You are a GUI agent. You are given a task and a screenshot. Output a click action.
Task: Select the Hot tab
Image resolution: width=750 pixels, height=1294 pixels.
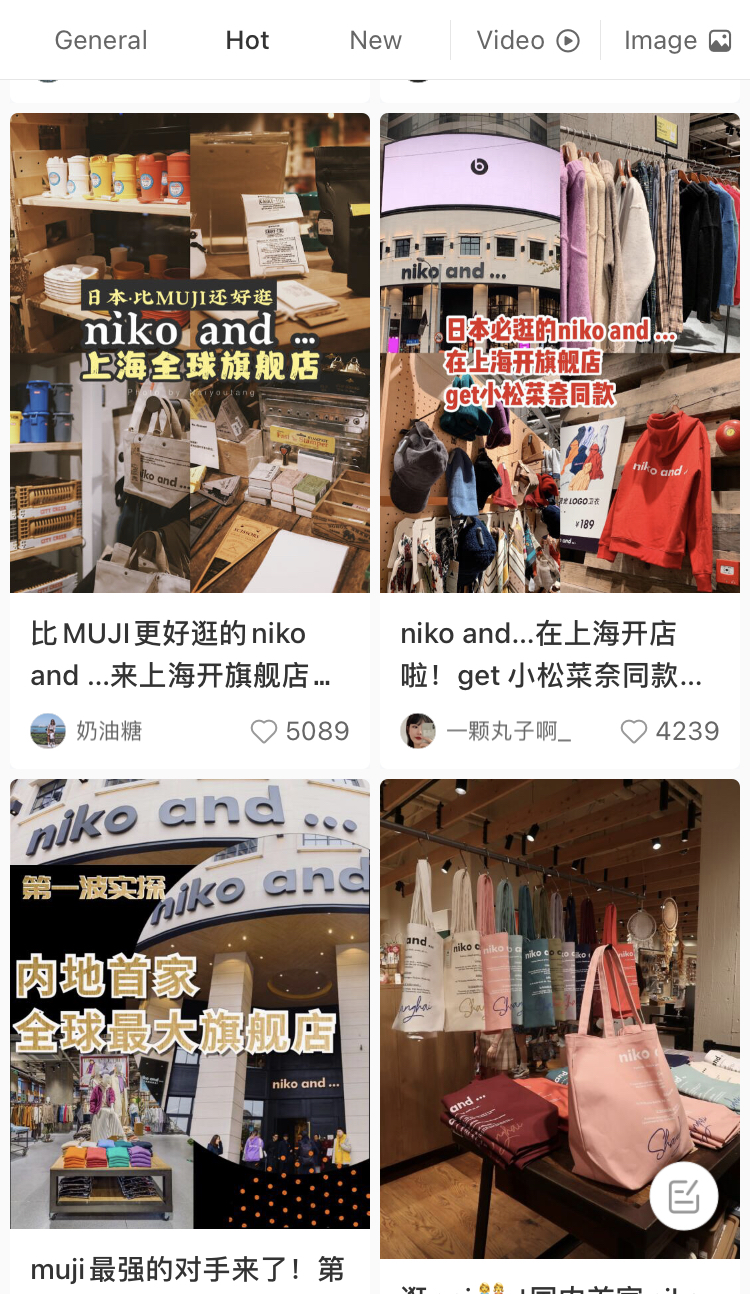coord(247,41)
